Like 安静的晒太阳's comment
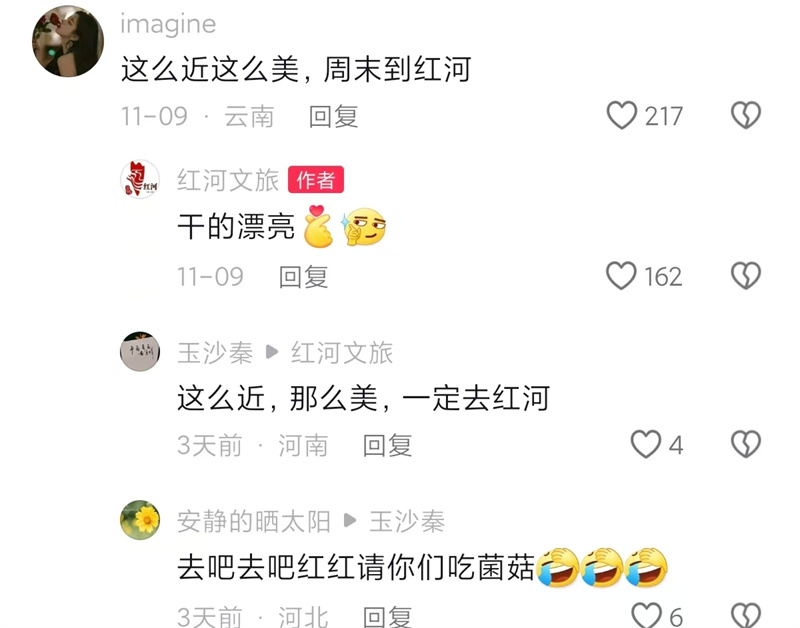 [647, 615]
